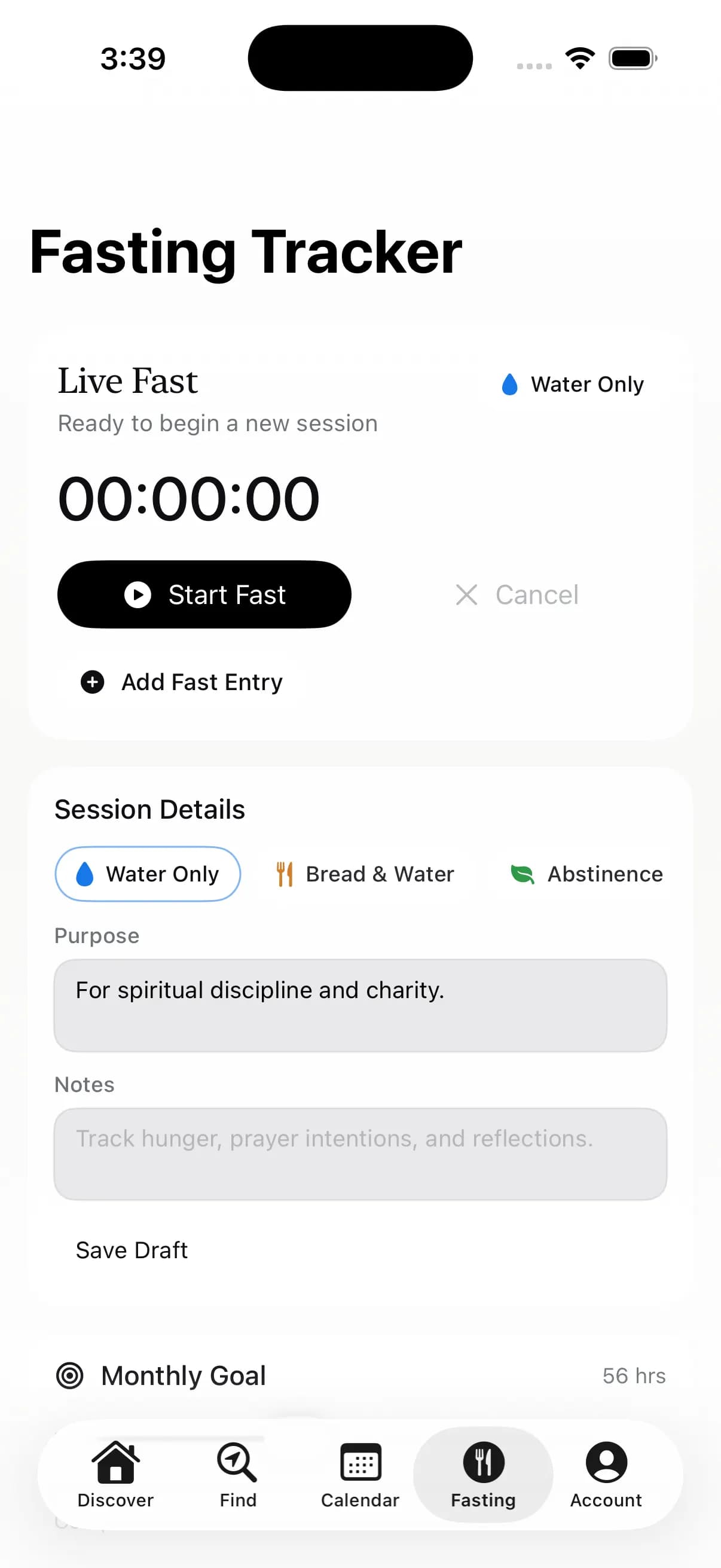Click the play icon inside Start Fast
Screen dimensions: 721x1568
coord(138,594)
